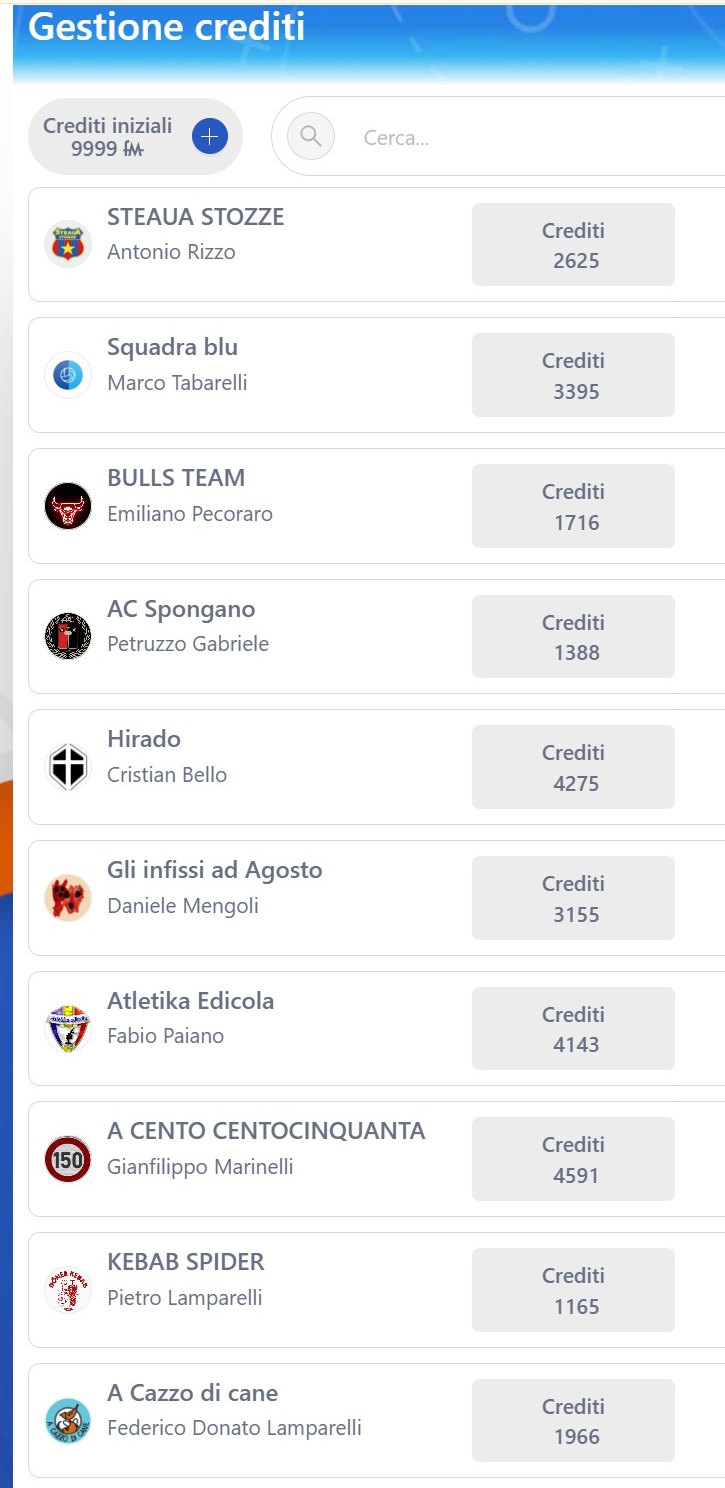
Task: Edit Gli infissi ad Agosto credits
Action: coord(573,898)
